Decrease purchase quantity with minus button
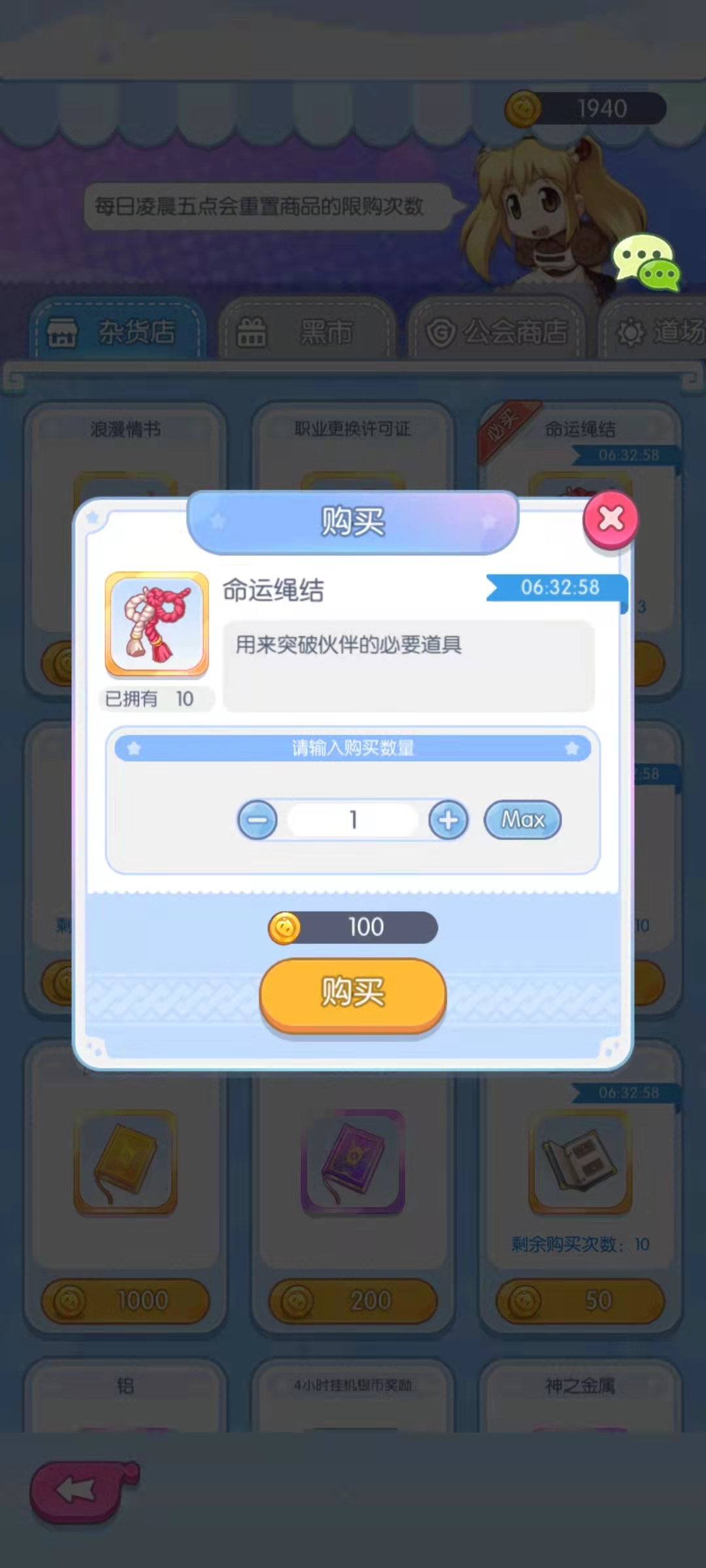This screenshot has width=706, height=1568. 257,820
